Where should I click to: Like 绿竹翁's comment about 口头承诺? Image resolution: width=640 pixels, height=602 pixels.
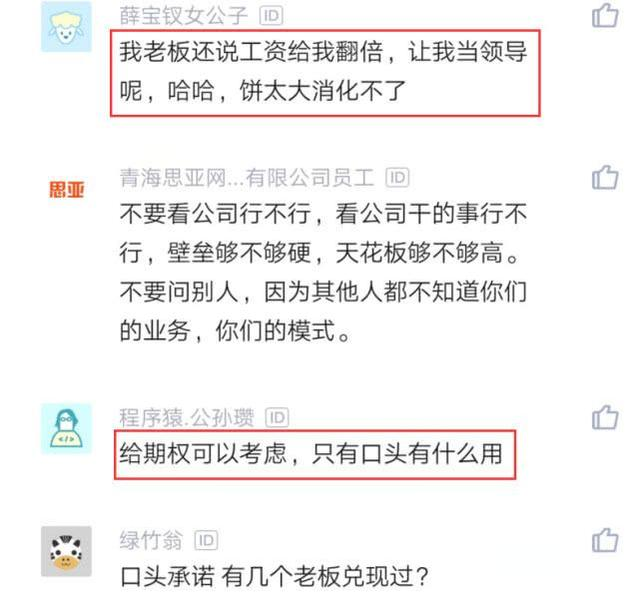[x=605, y=540]
